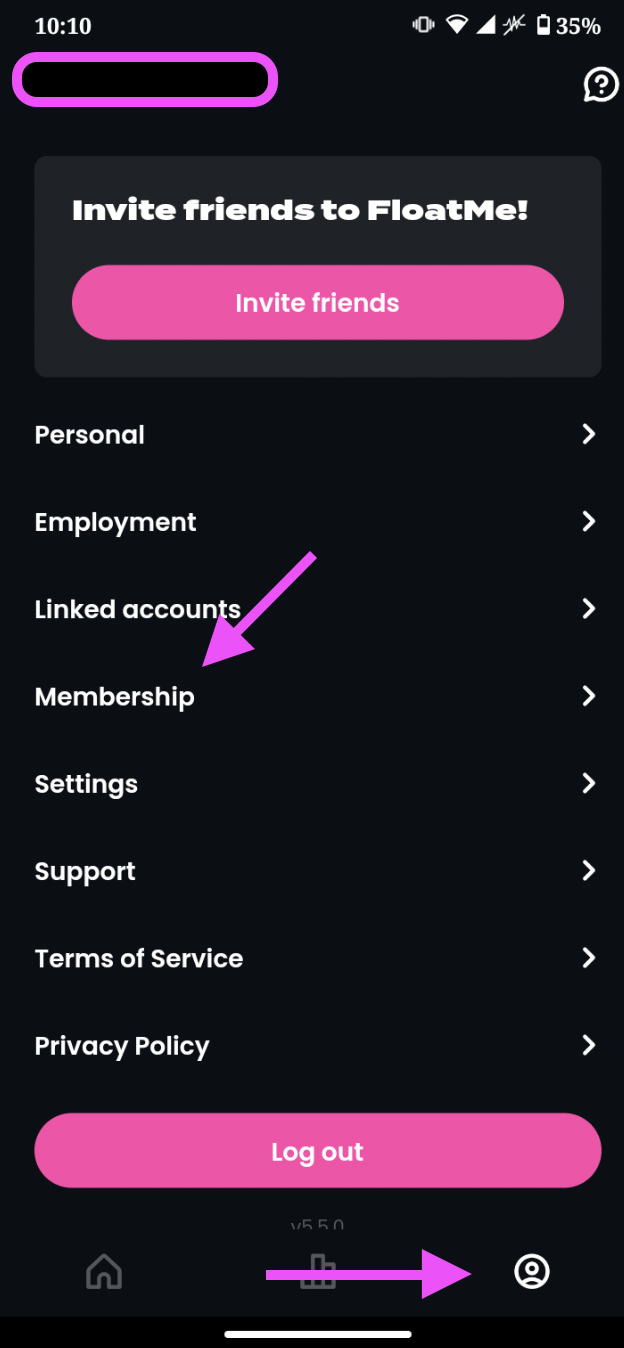Screen dimensions: 624x1348
Task: Switch to the bar chart tab
Action: (x=318, y=1271)
